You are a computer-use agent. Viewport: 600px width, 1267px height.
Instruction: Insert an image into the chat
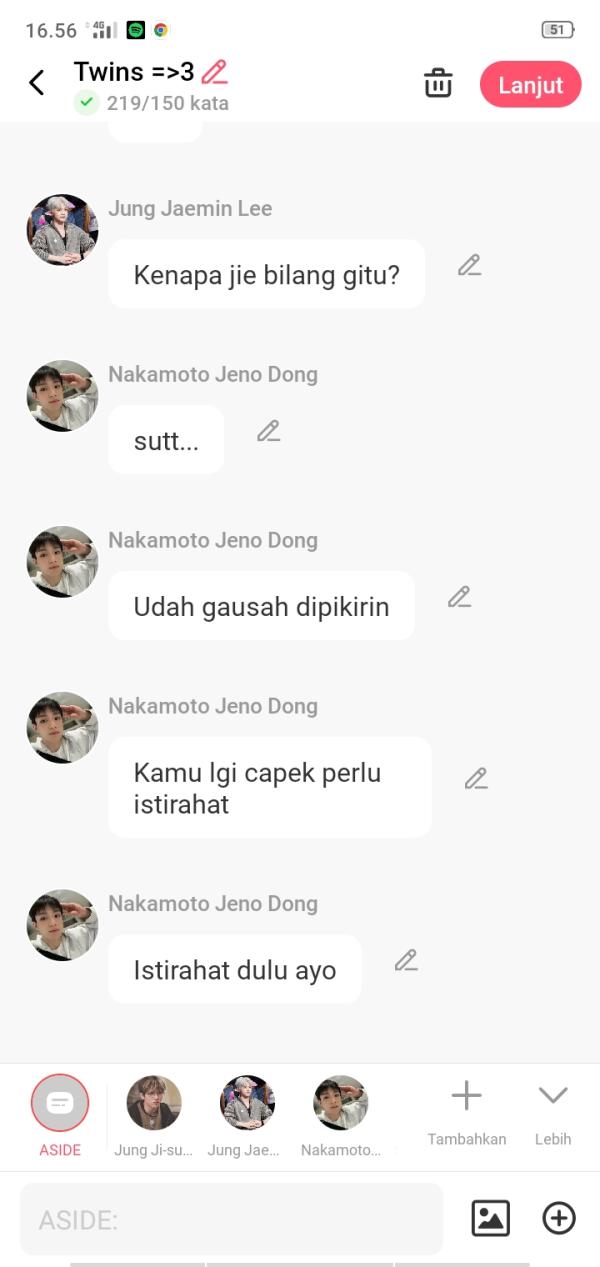[490, 1218]
